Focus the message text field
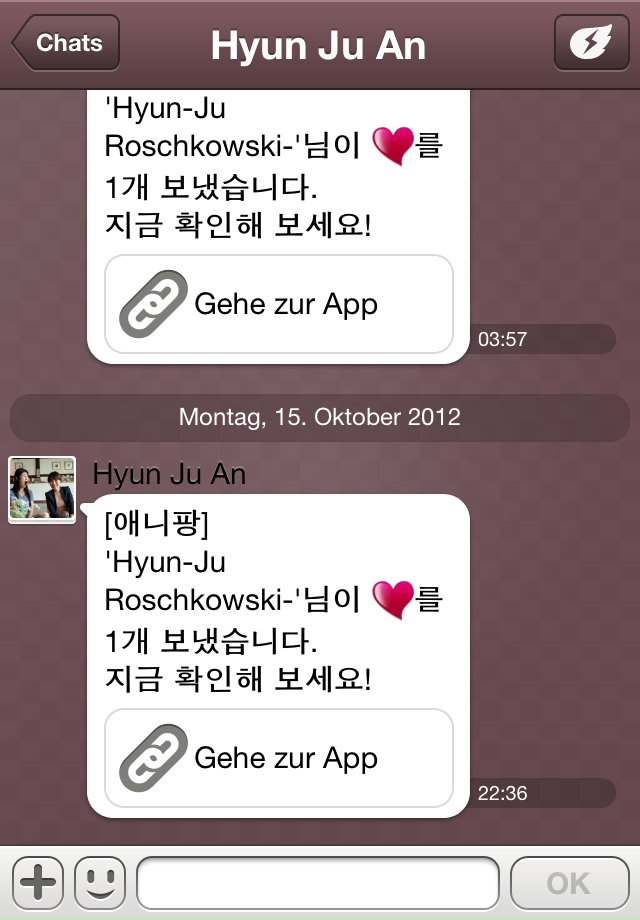640x920 pixels. coord(317,883)
